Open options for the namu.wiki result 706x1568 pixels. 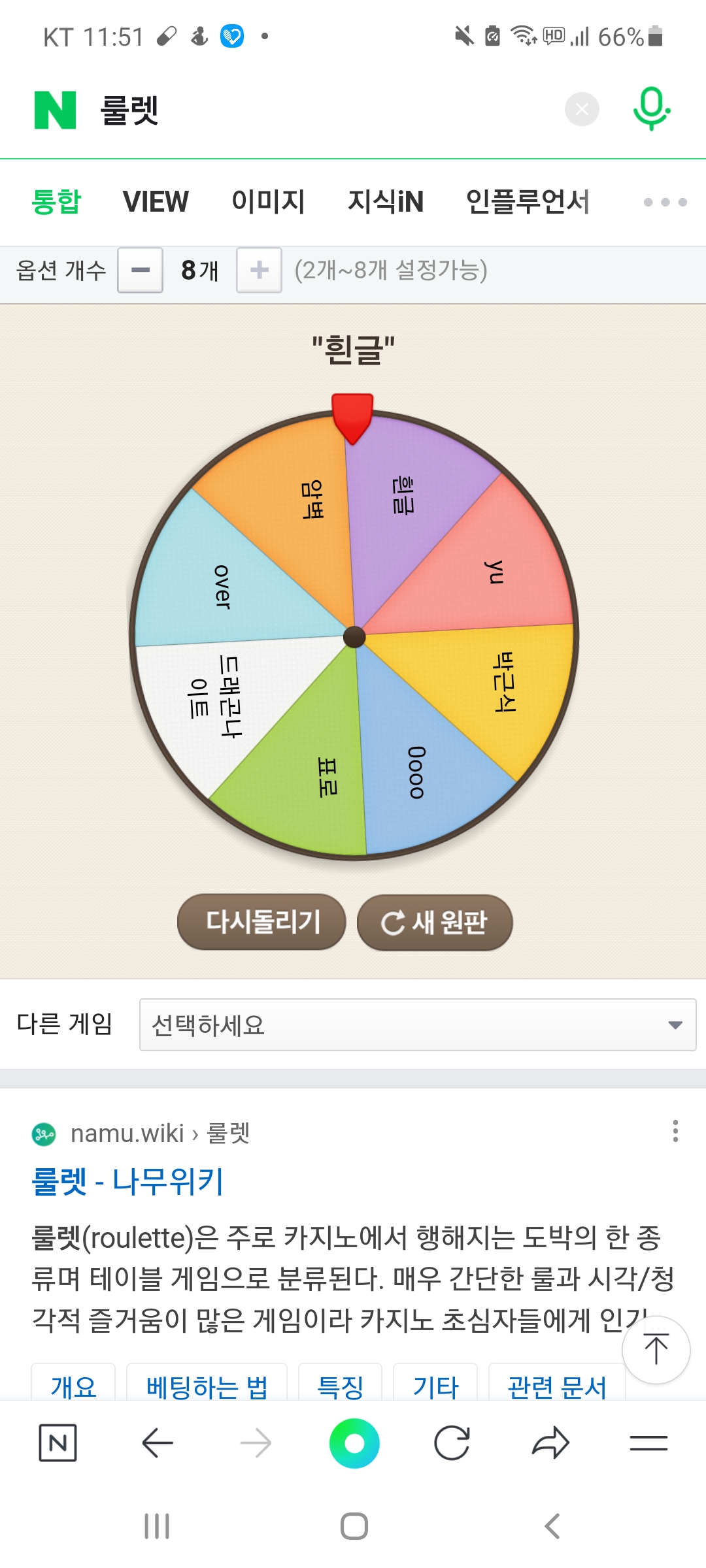(x=675, y=1131)
